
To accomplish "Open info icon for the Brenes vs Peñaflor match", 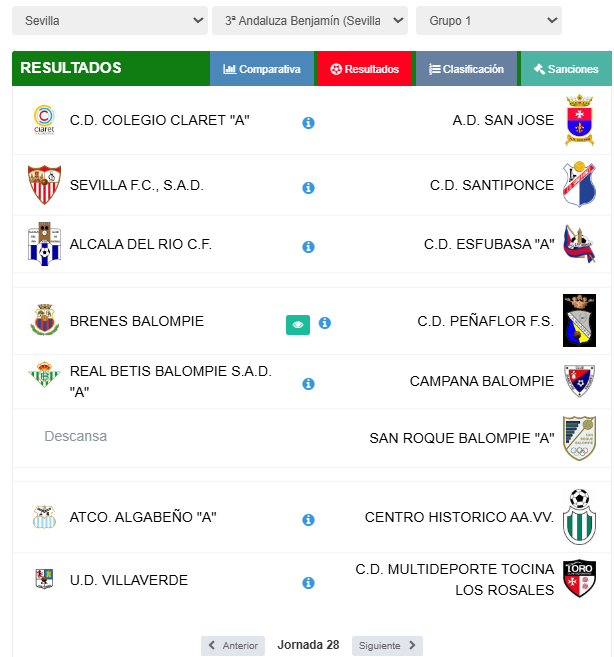I will pos(324,324).
